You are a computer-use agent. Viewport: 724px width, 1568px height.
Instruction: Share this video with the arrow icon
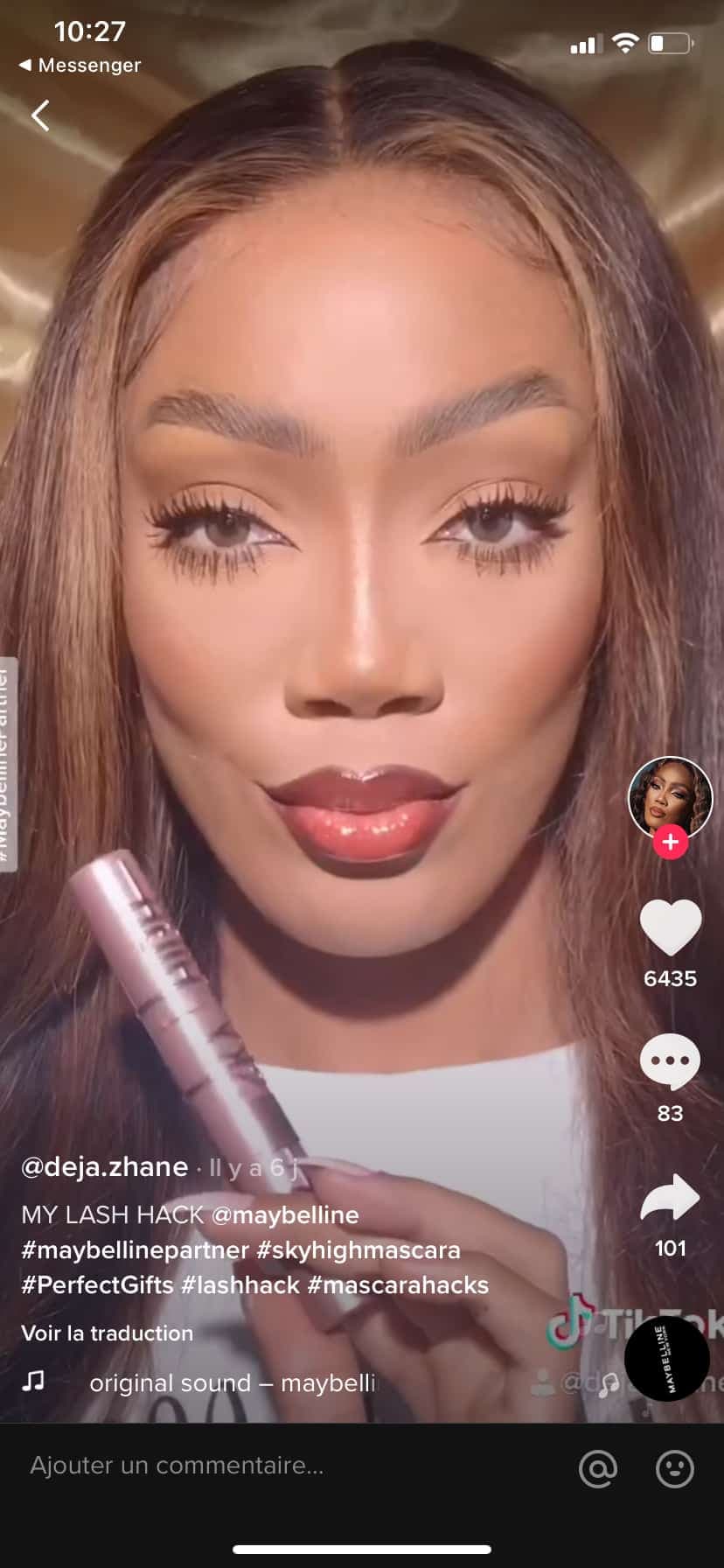[x=671, y=1197]
